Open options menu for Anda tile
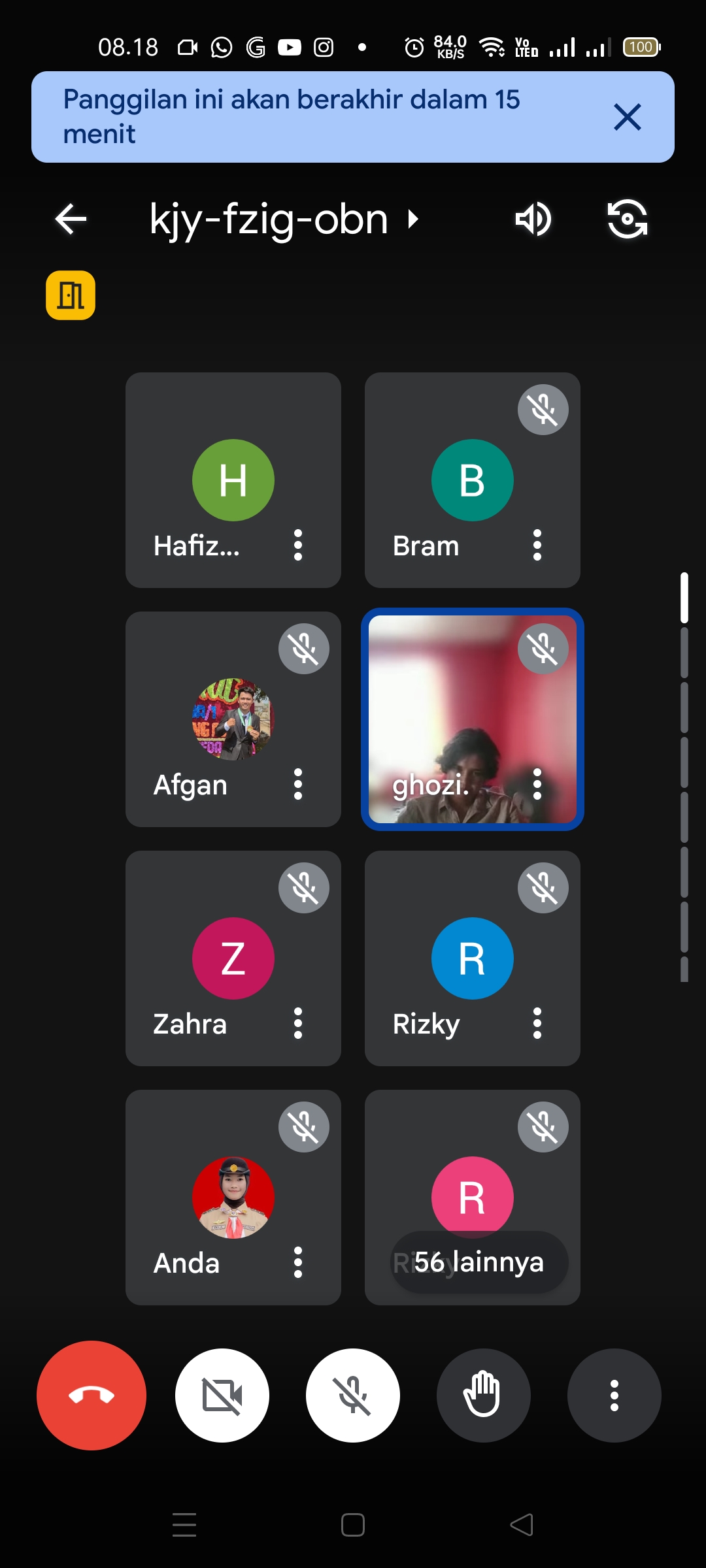This screenshot has height=1568, width=706. pyautogui.click(x=298, y=1262)
